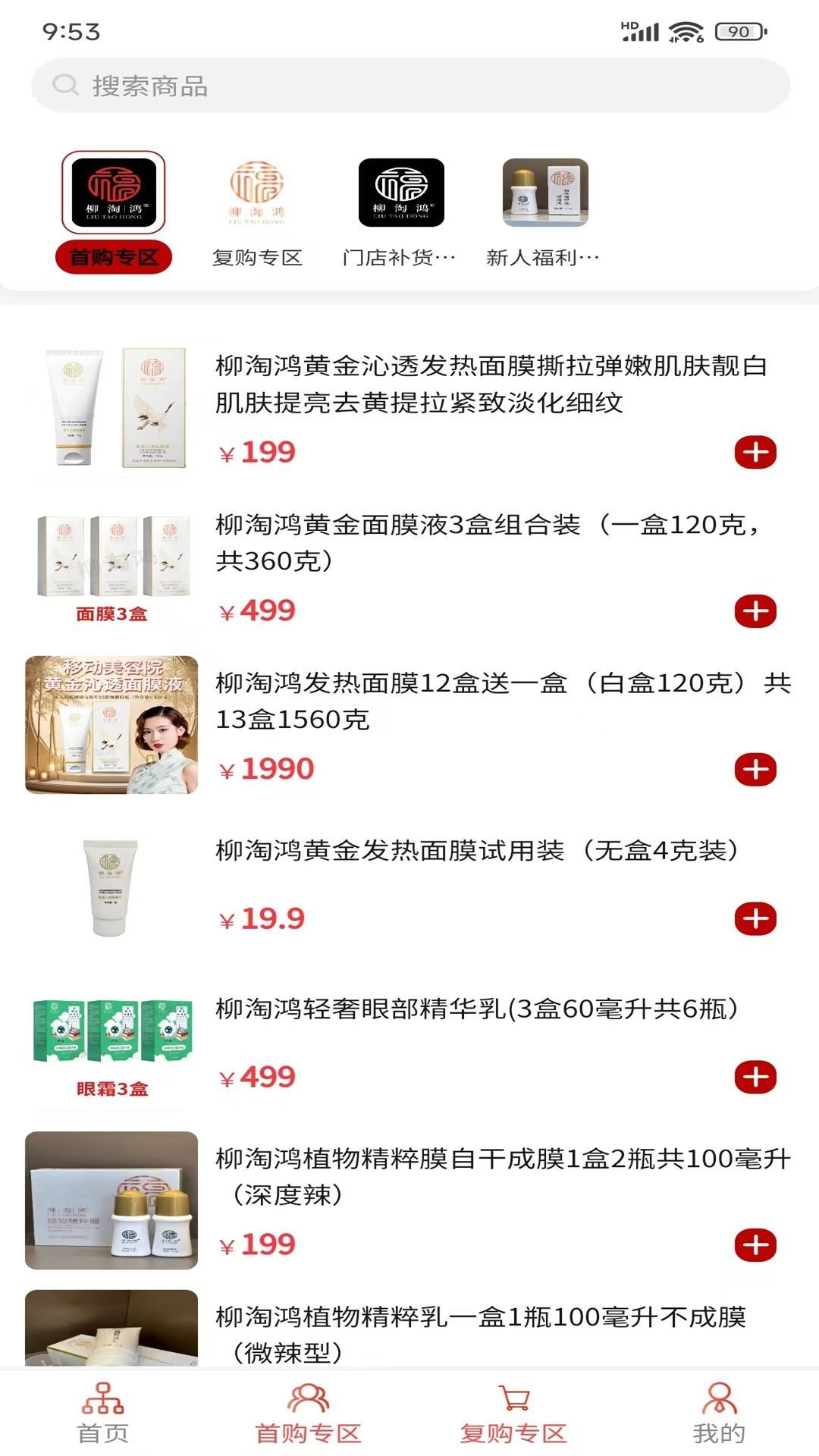819x1456 pixels.
Task: Open the 移动美容院 product image
Action: point(111,725)
